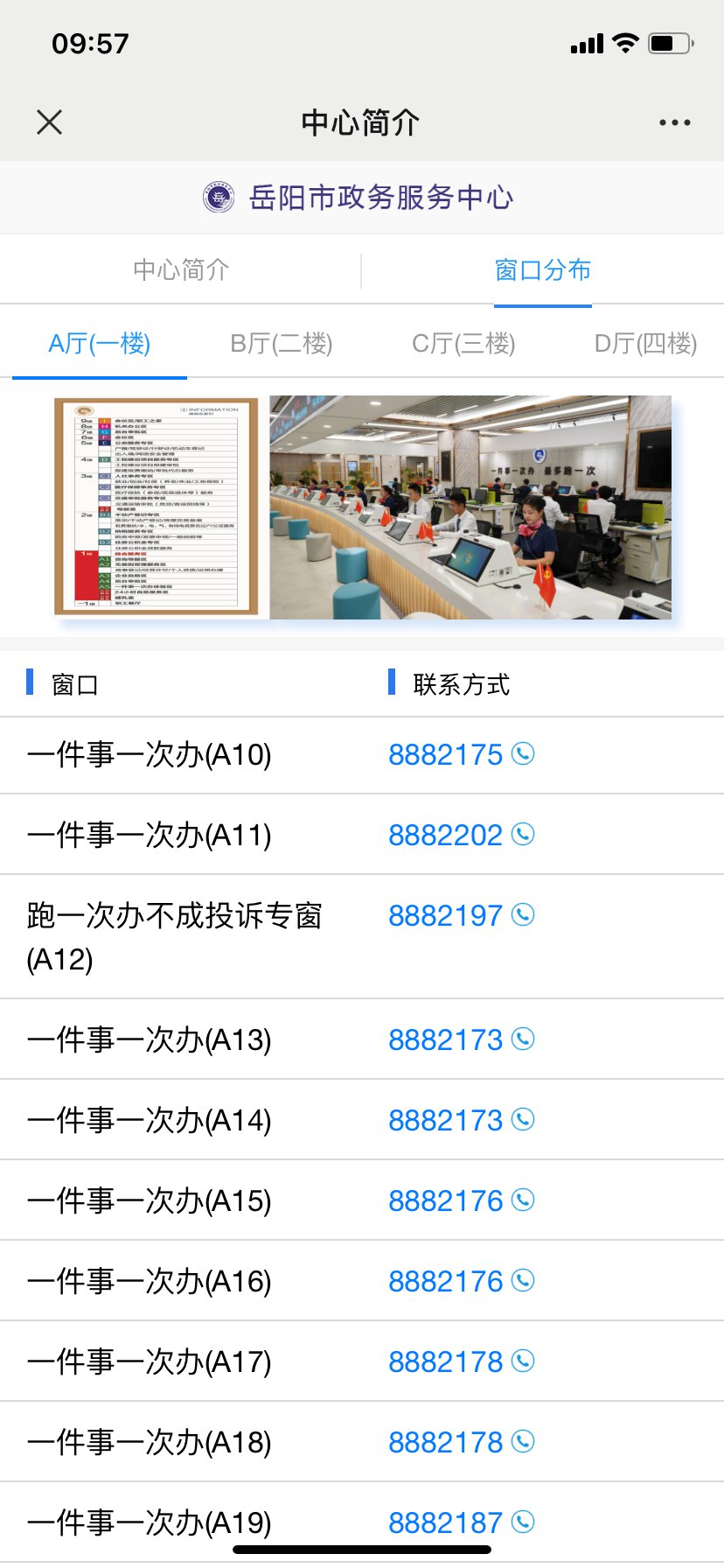Call complaint window A12 at 8882197

(x=461, y=915)
